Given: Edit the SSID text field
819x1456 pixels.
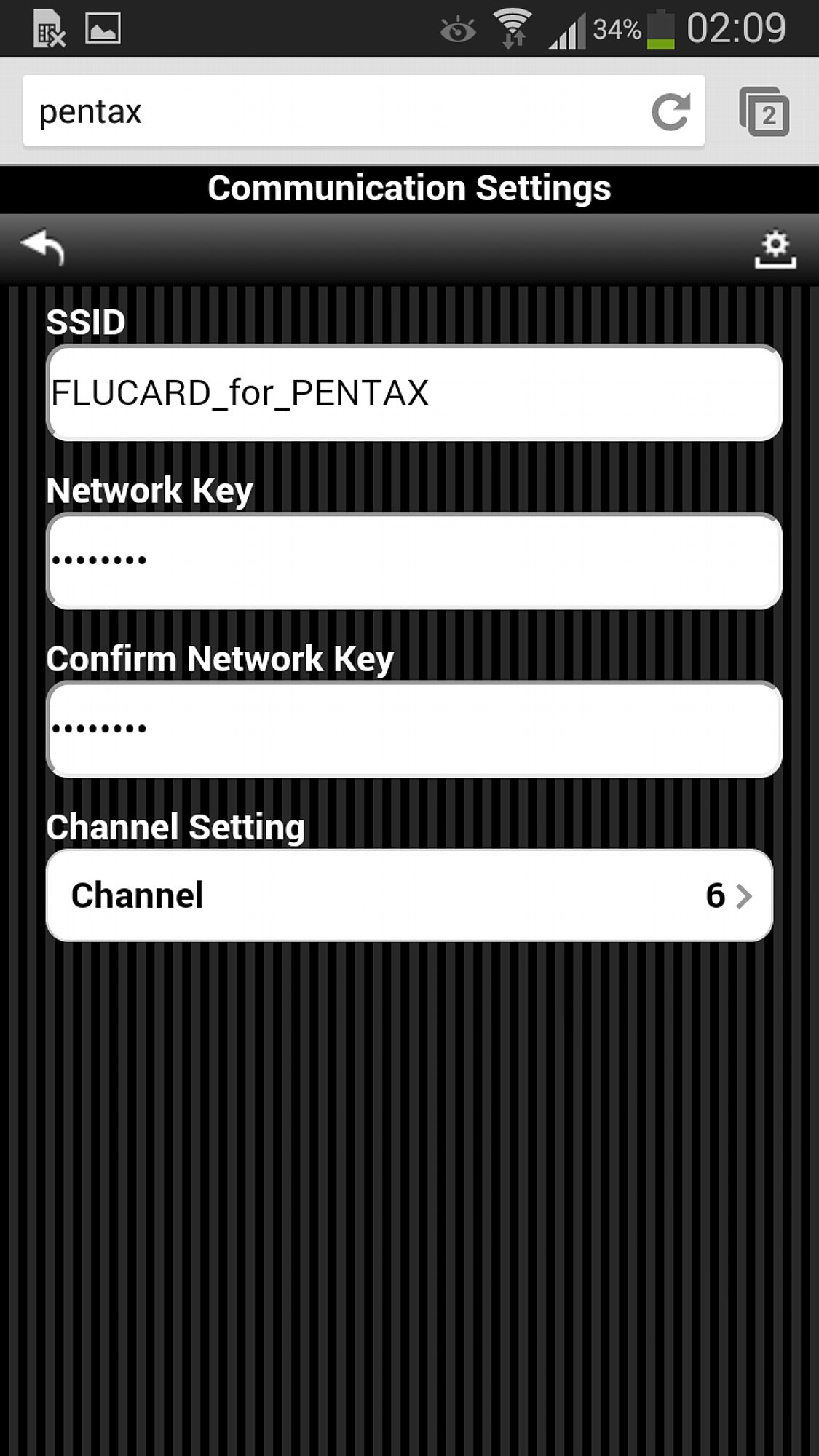Looking at the screenshot, I should click(414, 393).
